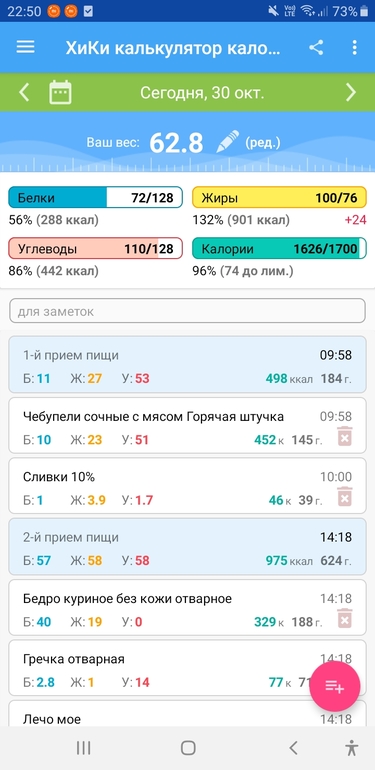The image size is (375, 770).
Task: Open the three-dot overflow menu
Action: [354, 48]
